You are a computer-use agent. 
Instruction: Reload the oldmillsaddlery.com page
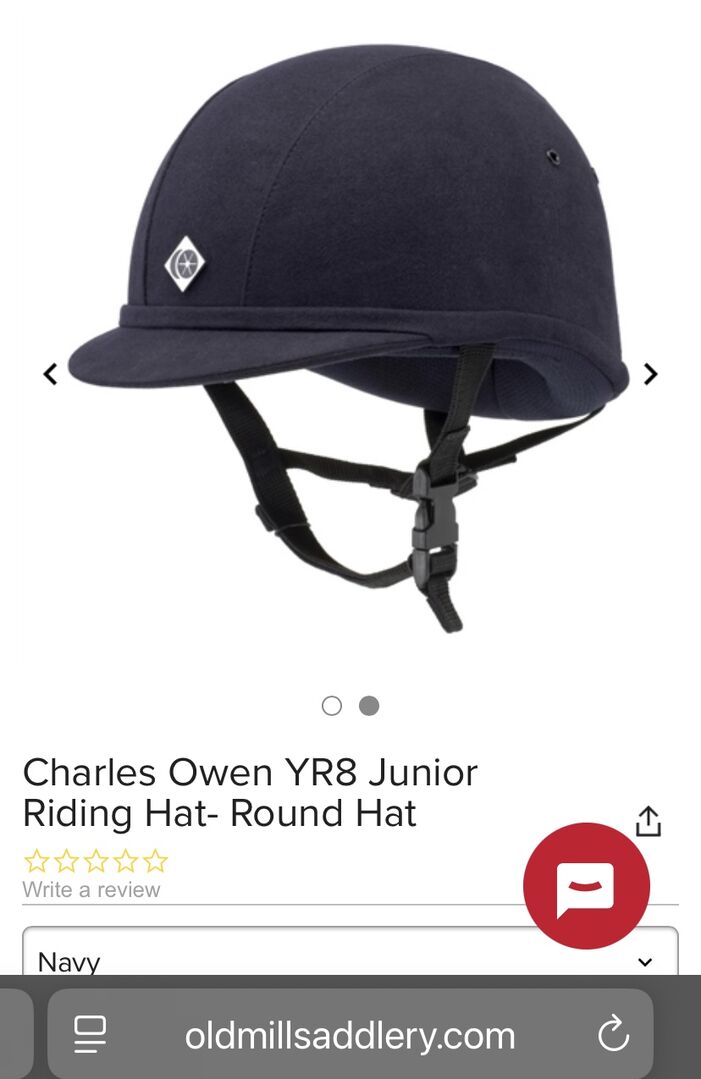coord(613,1034)
